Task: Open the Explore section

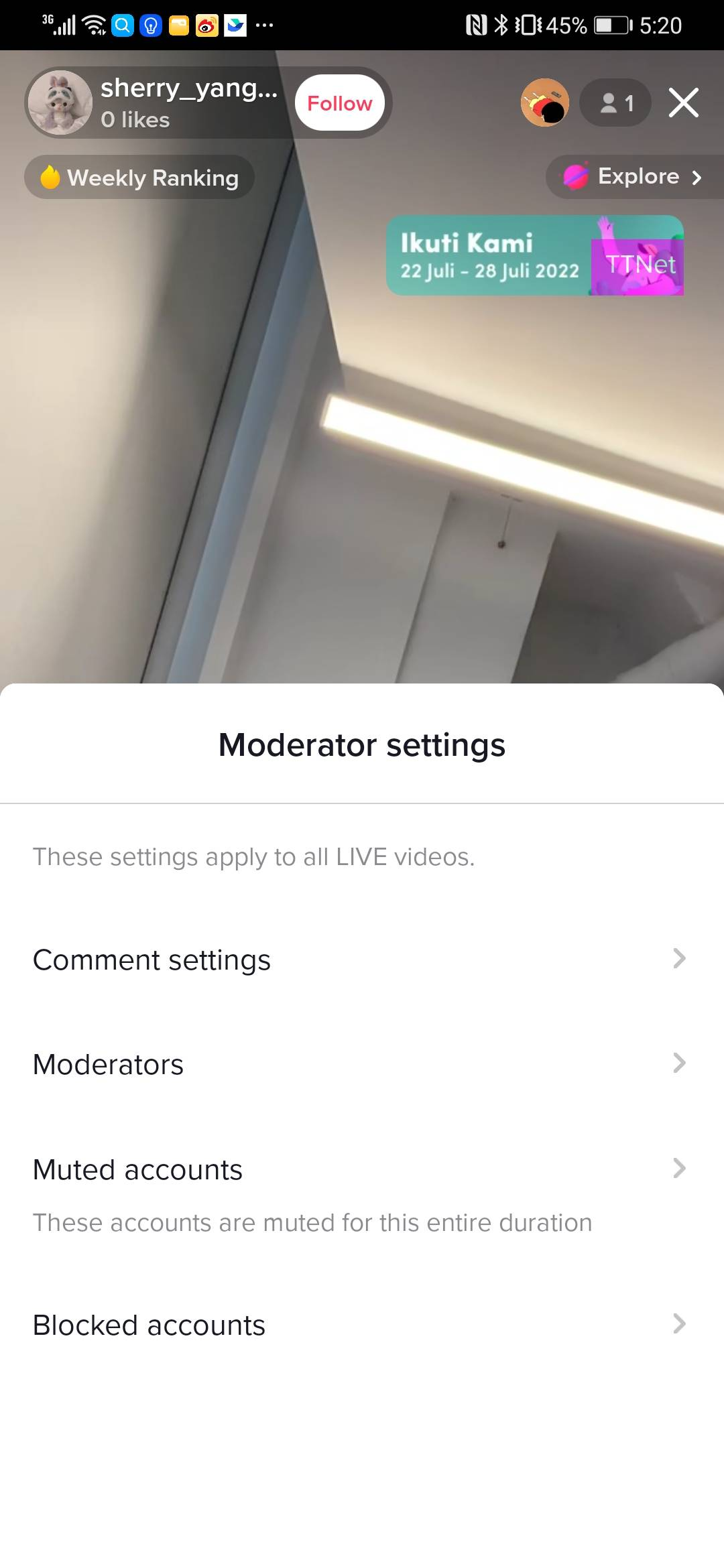Action: [634, 177]
